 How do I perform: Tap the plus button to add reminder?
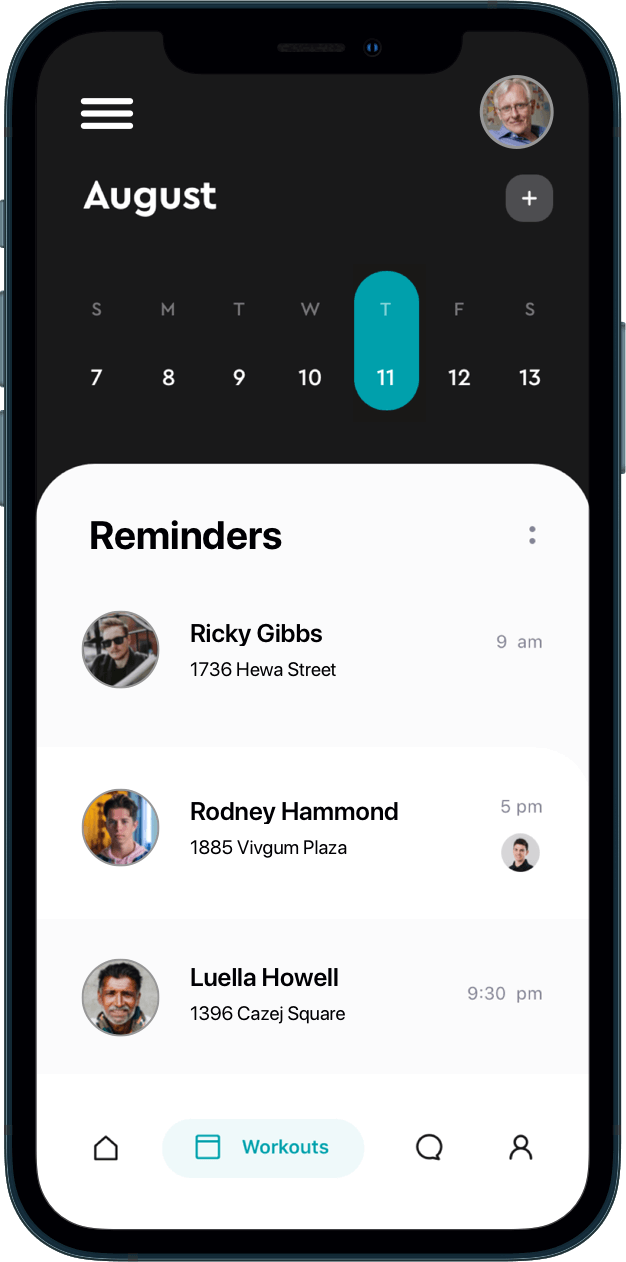pos(529,198)
